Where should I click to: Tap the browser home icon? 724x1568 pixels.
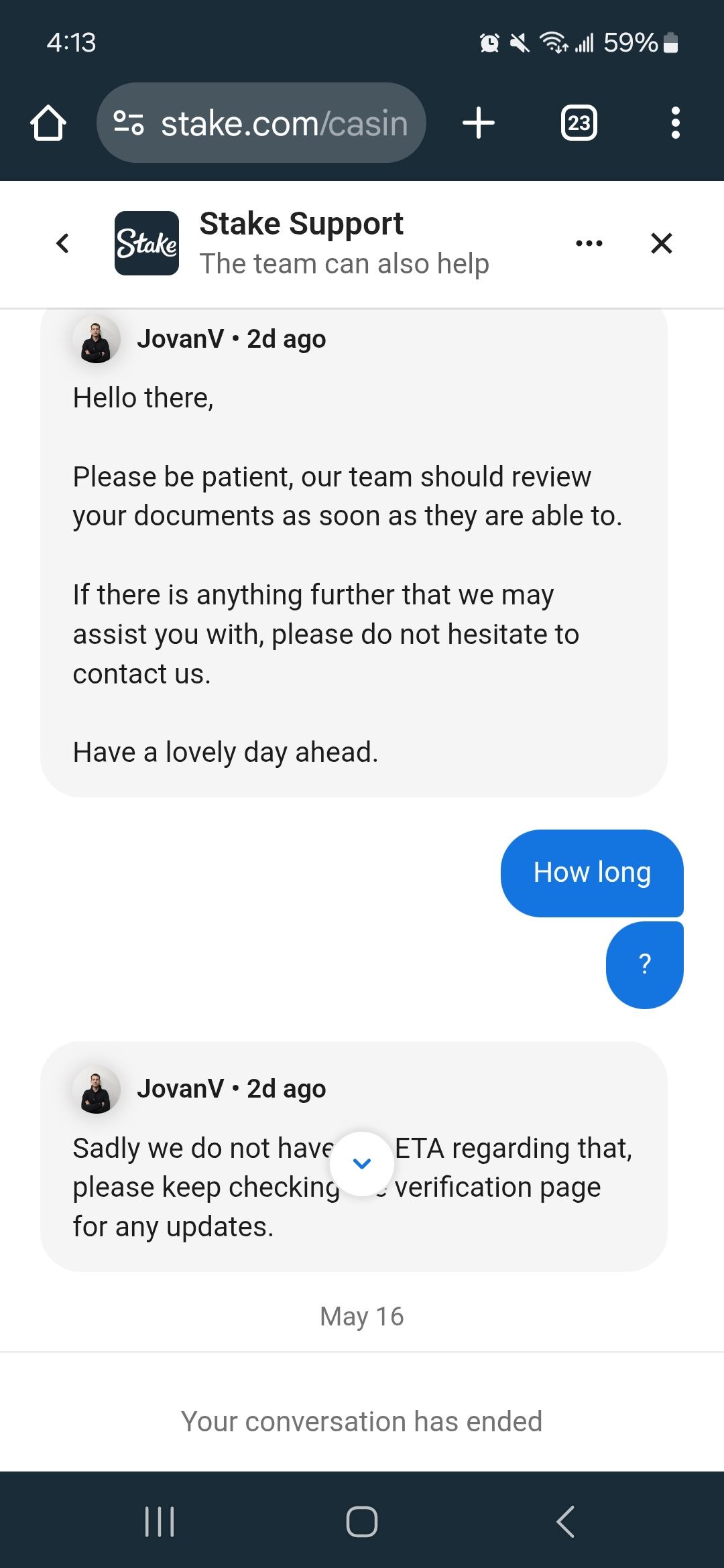(x=48, y=123)
